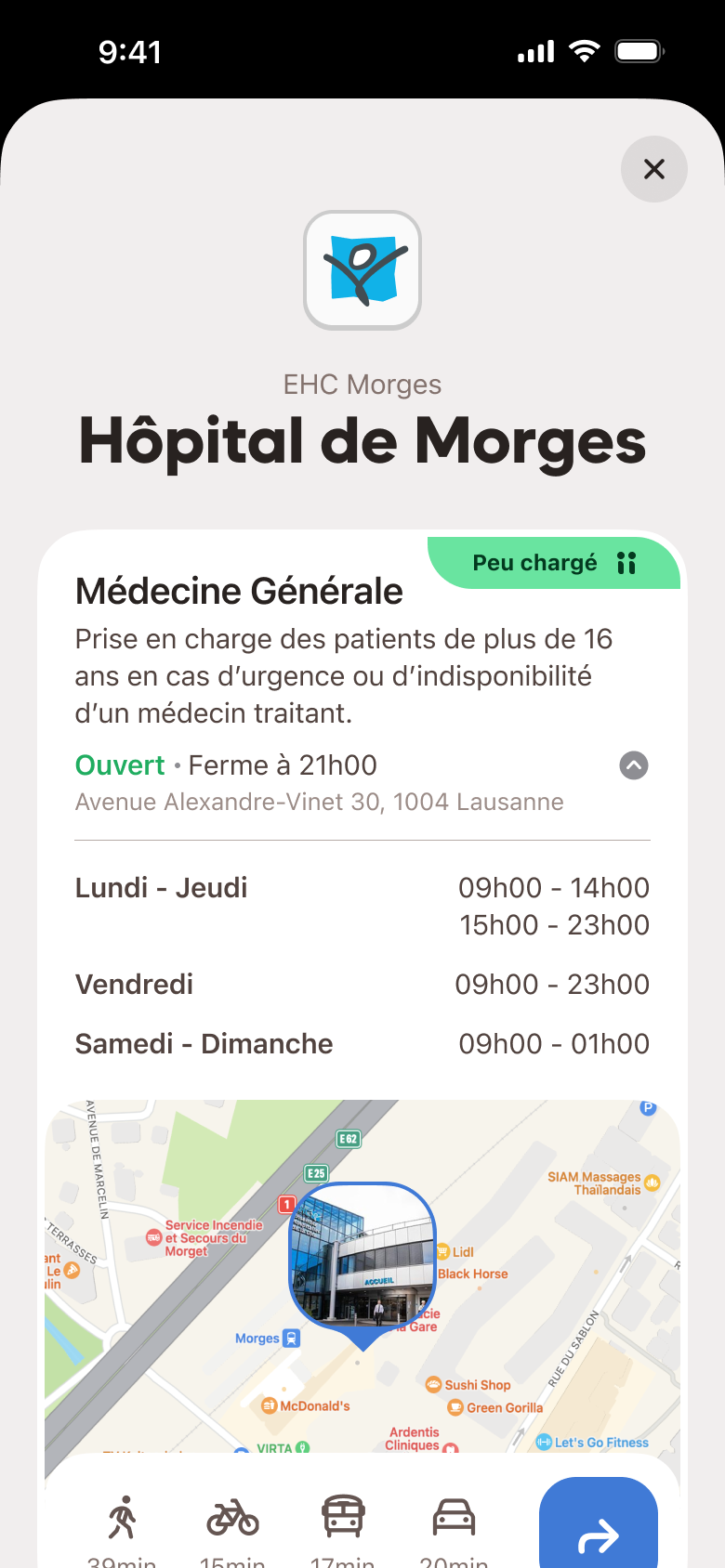This screenshot has height=1568, width=725.
Task: Open the hospital location map
Action: coord(362,1274)
